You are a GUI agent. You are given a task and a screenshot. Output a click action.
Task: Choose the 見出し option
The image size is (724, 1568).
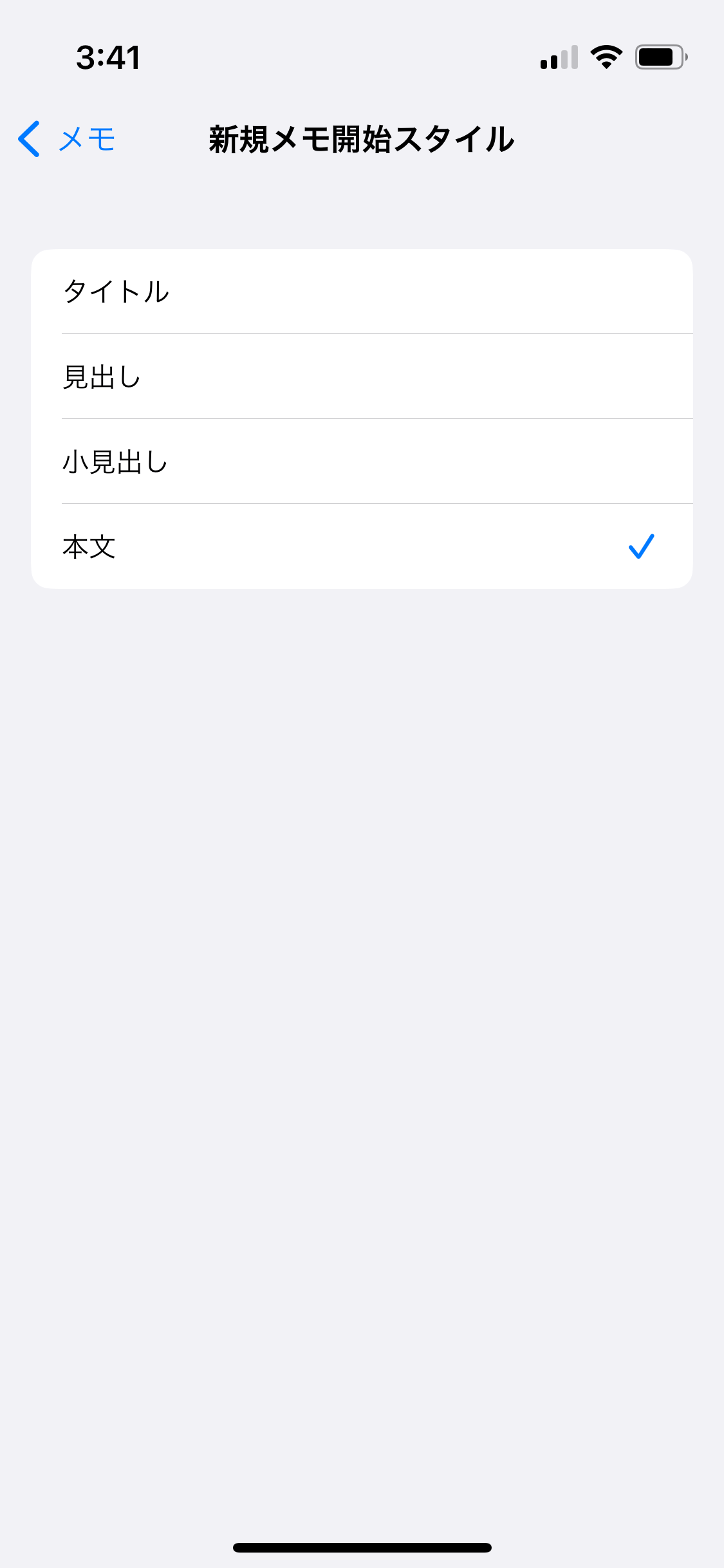(362, 377)
